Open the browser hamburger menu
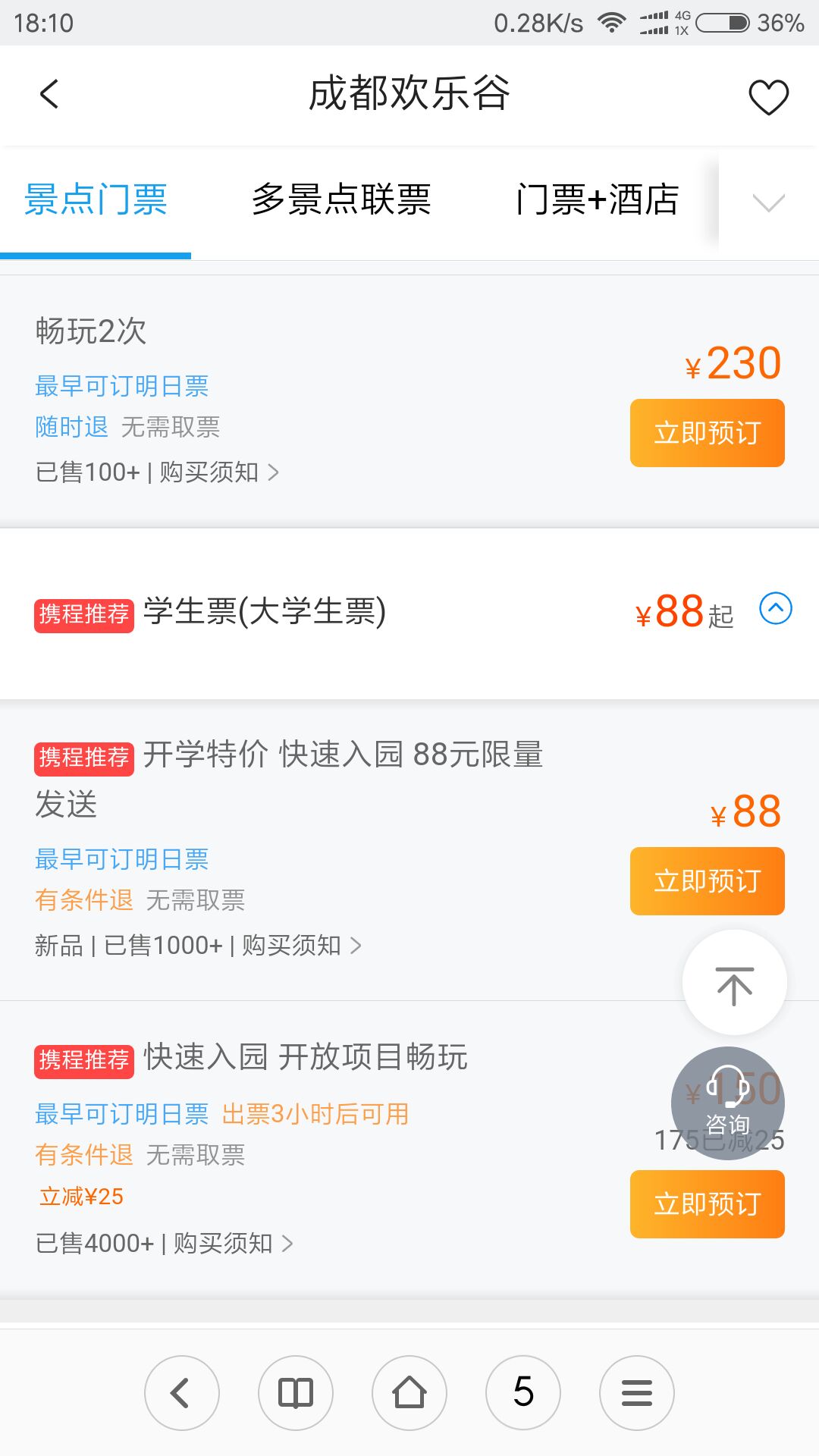 coord(637,1393)
